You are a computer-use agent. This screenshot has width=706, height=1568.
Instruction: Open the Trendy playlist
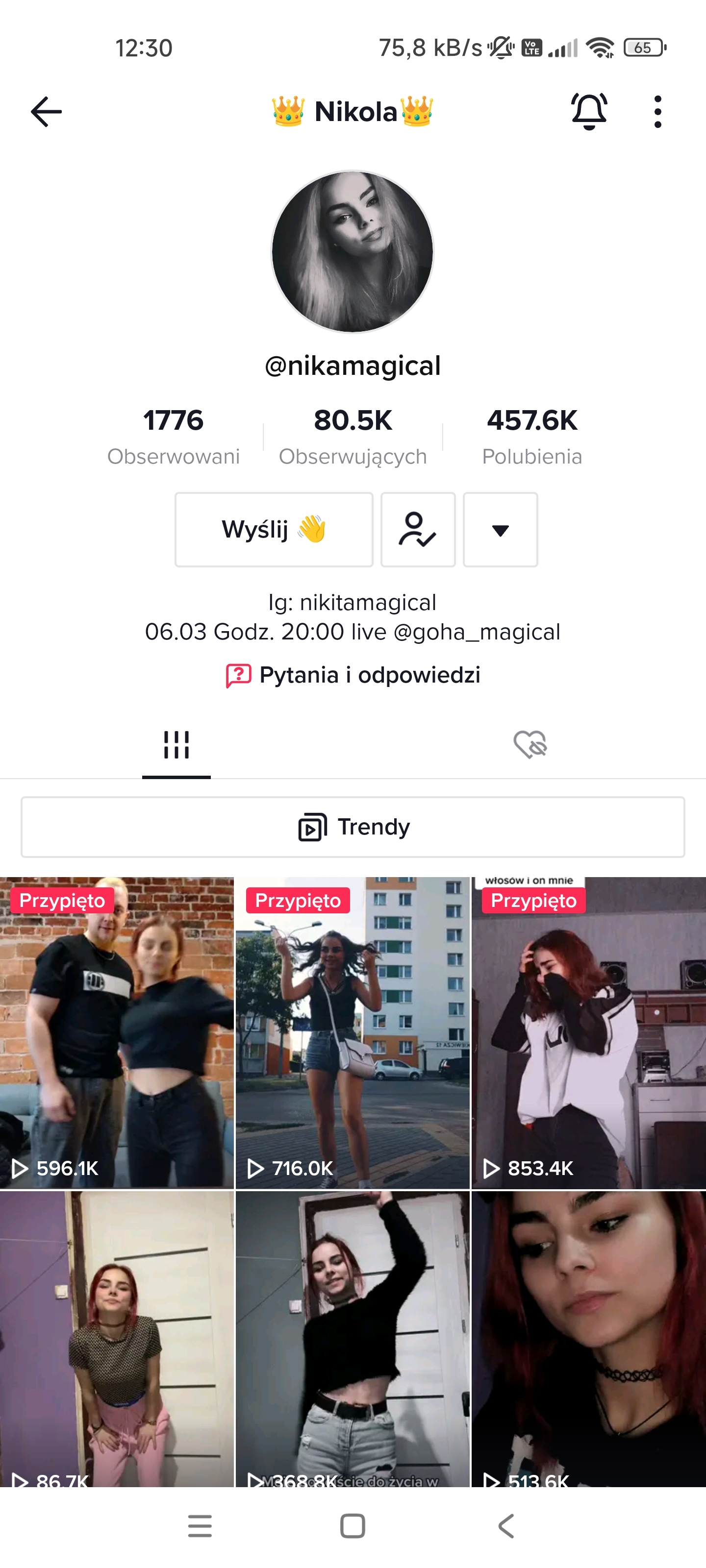(353, 827)
